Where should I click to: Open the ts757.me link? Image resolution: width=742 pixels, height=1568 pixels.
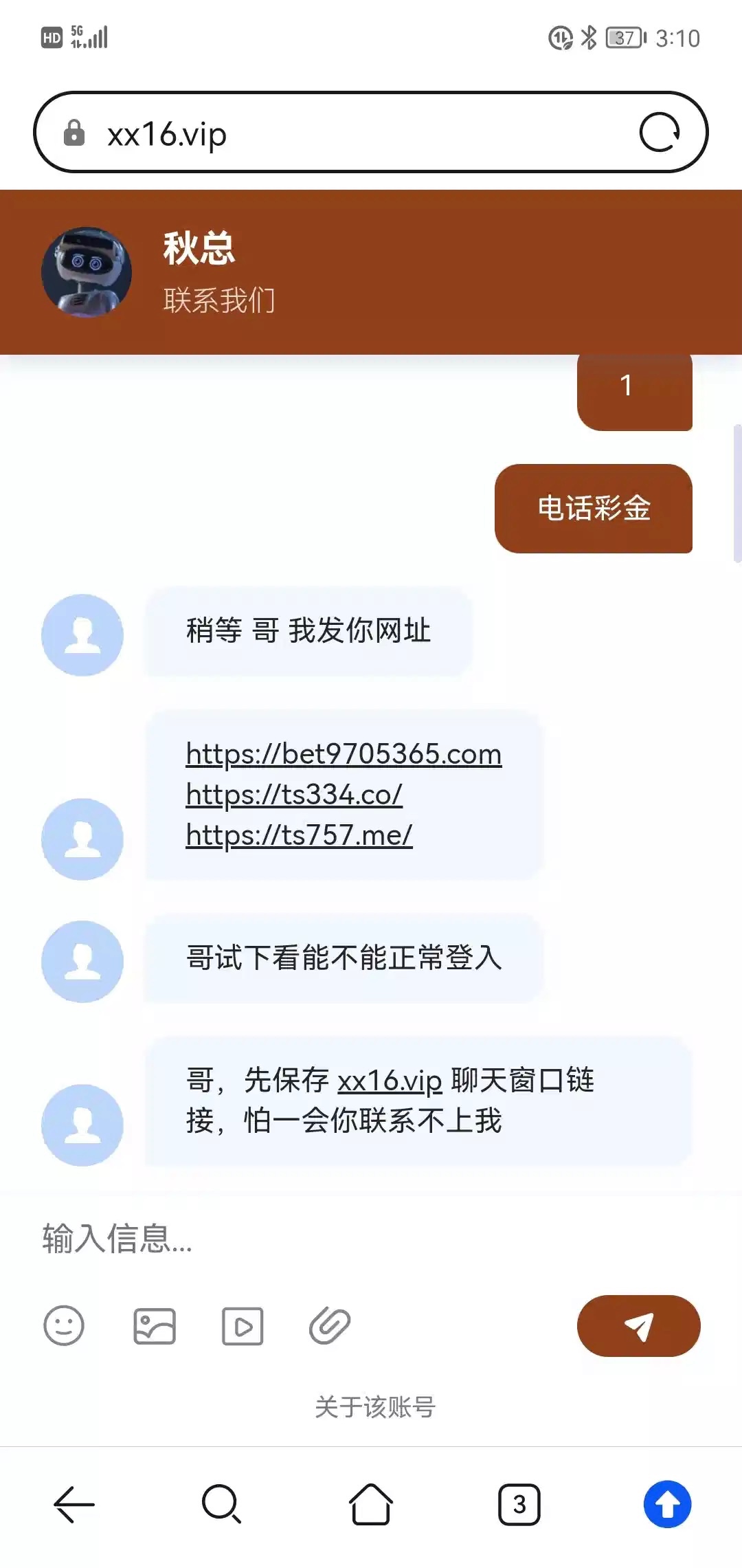tap(299, 835)
